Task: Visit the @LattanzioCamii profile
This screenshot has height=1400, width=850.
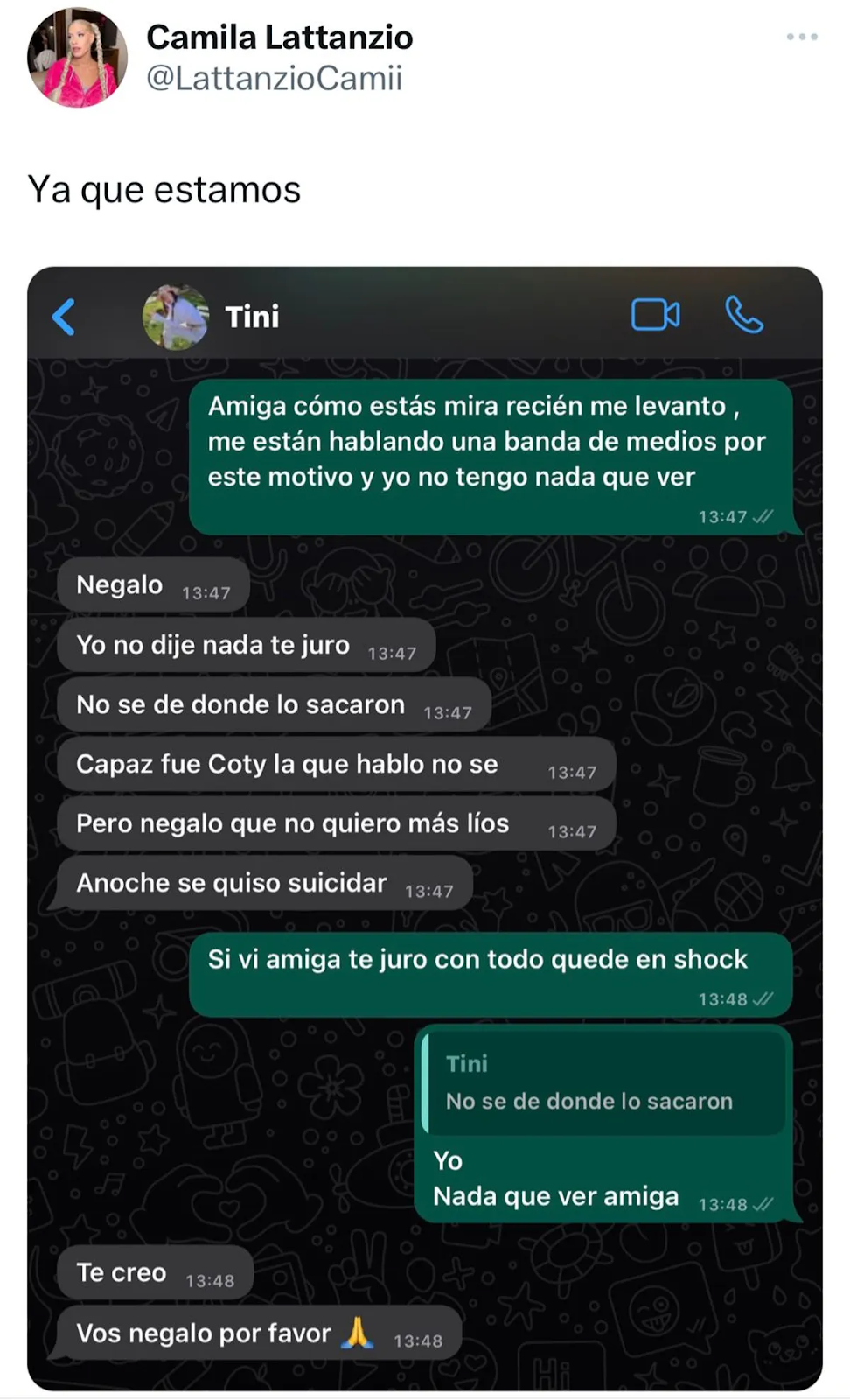Action: (x=274, y=79)
